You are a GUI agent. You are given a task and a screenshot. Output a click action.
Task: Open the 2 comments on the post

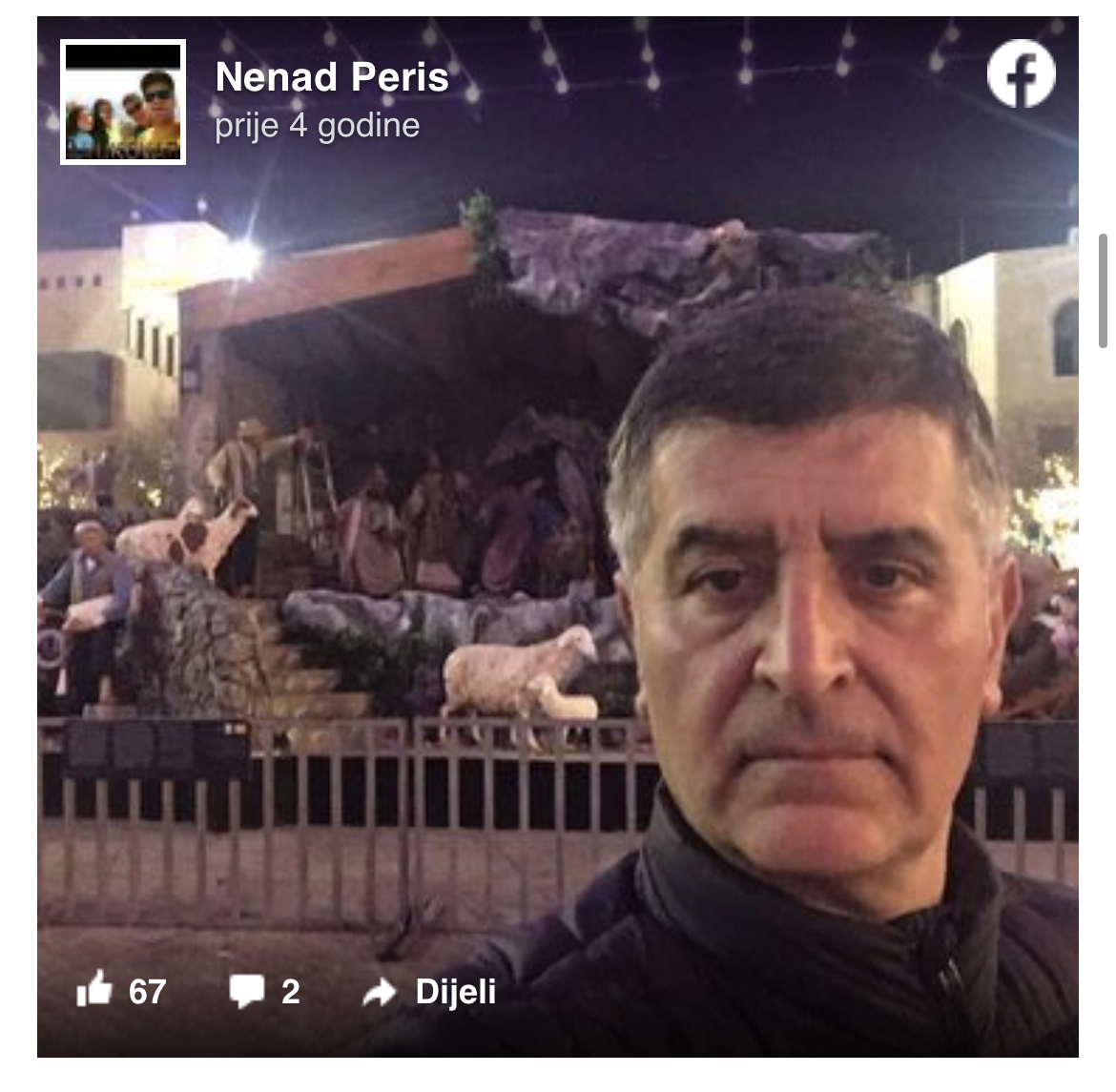[x=265, y=991]
